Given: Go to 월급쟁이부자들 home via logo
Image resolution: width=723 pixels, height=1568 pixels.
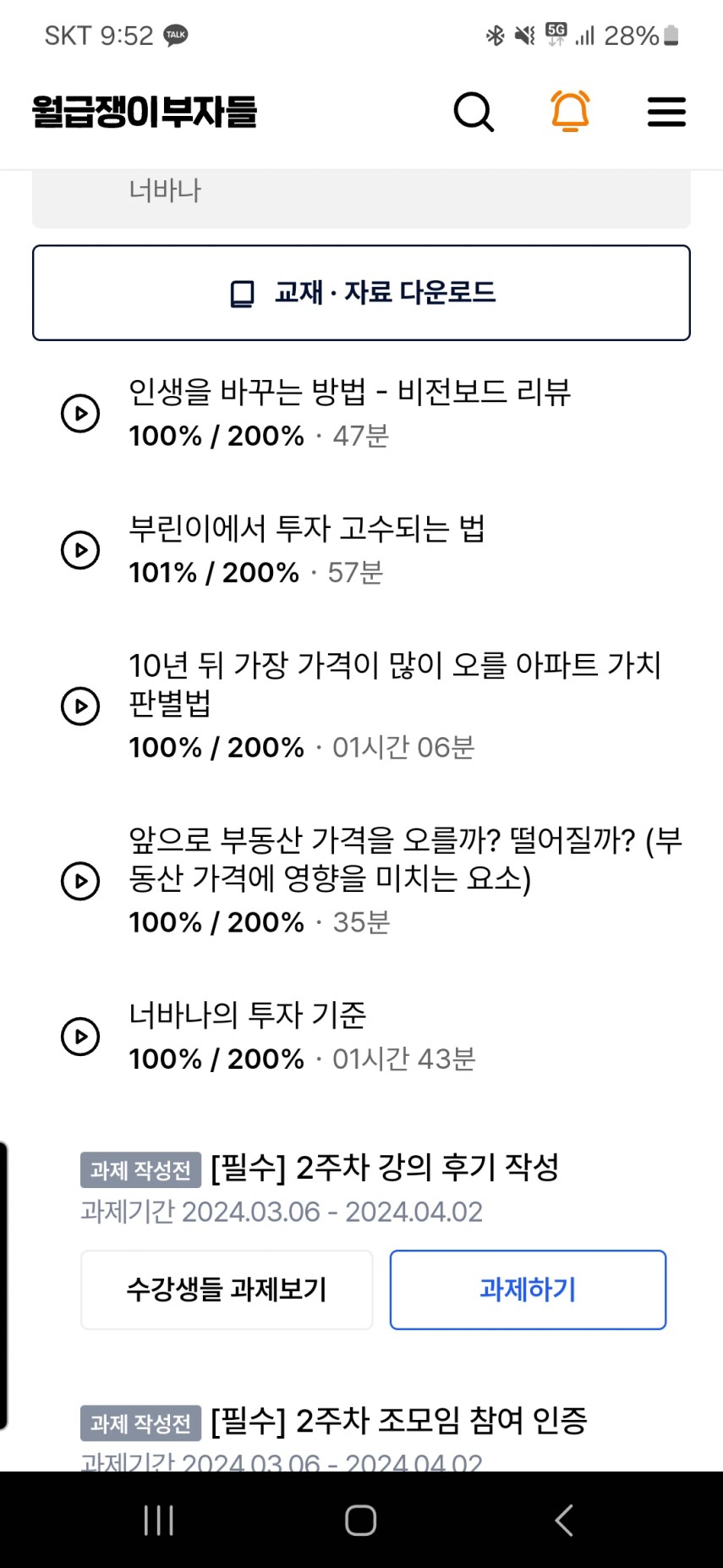Looking at the screenshot, I should click(x=145, y=112).
